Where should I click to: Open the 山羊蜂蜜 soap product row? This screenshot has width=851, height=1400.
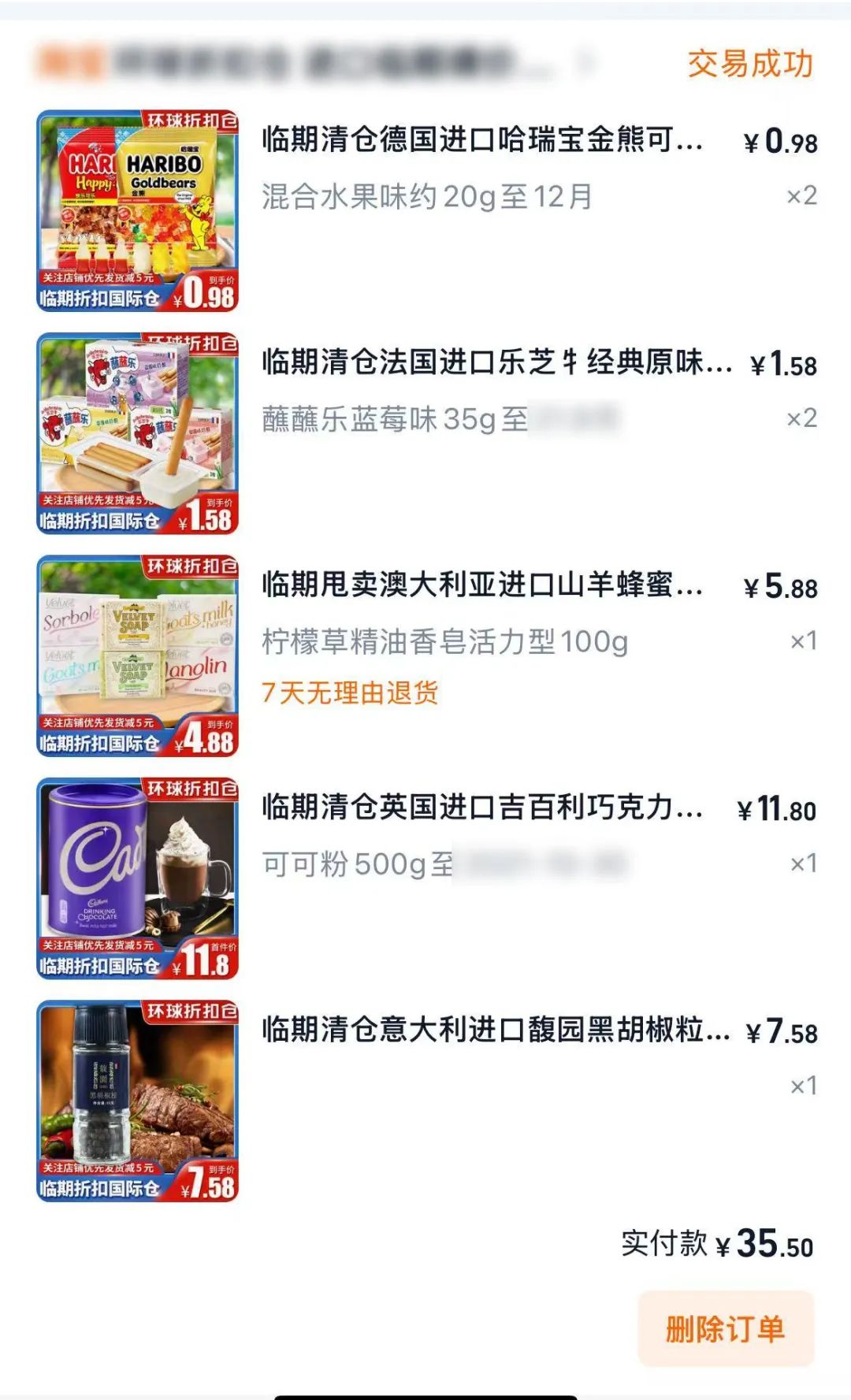[481, 585]
